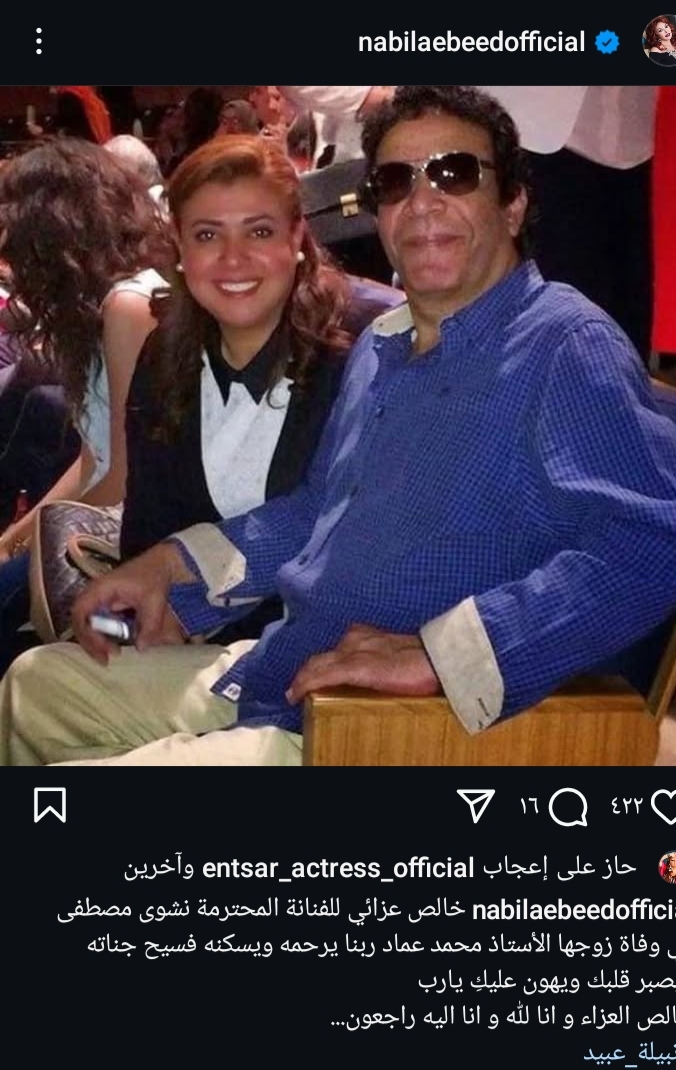The image size is (676, 1070).
Task: Open the three-dot overflow menu
Action: pyautogui.click(x=38, y=41)
